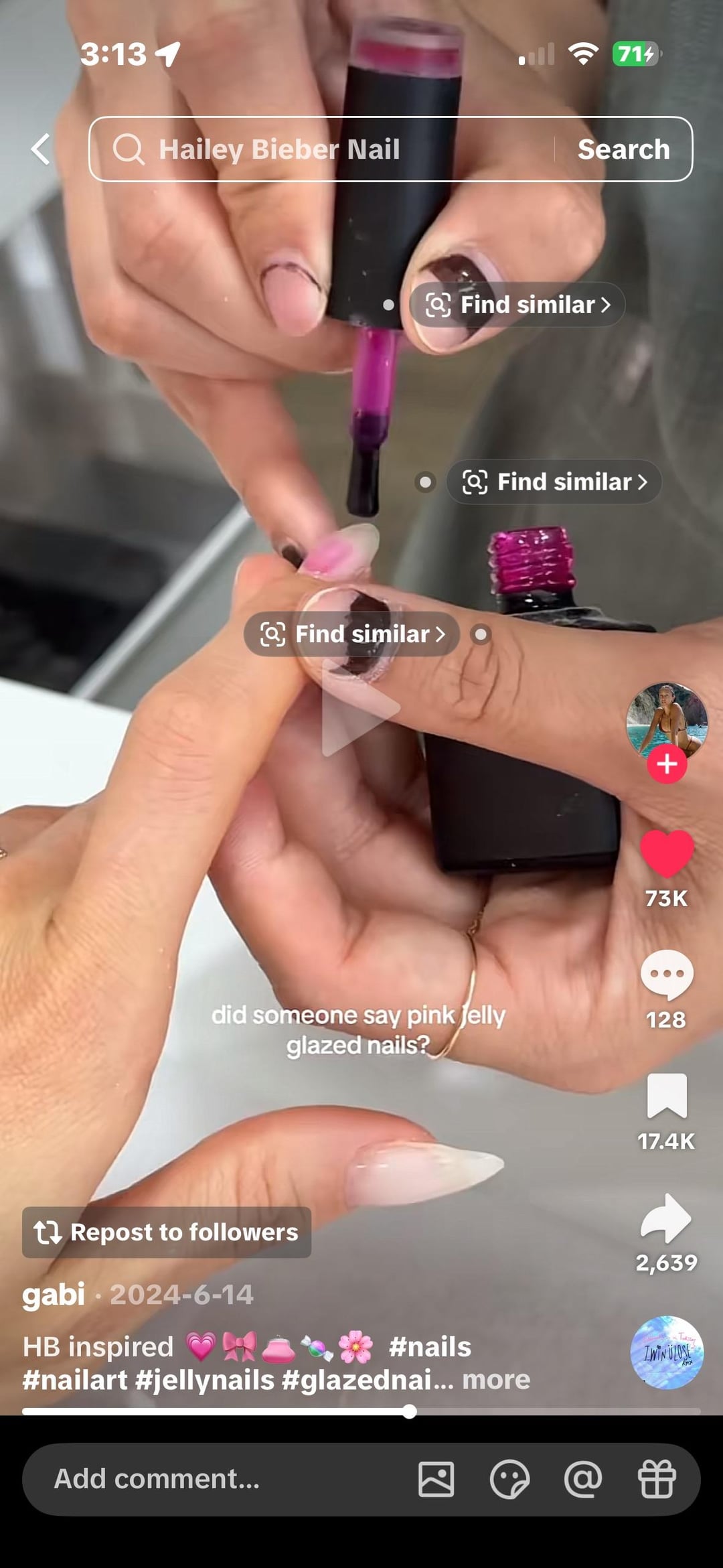Share this video with the arrow icon
The width and height of the screenshot is (723, 1568).
pos(666,1218)
